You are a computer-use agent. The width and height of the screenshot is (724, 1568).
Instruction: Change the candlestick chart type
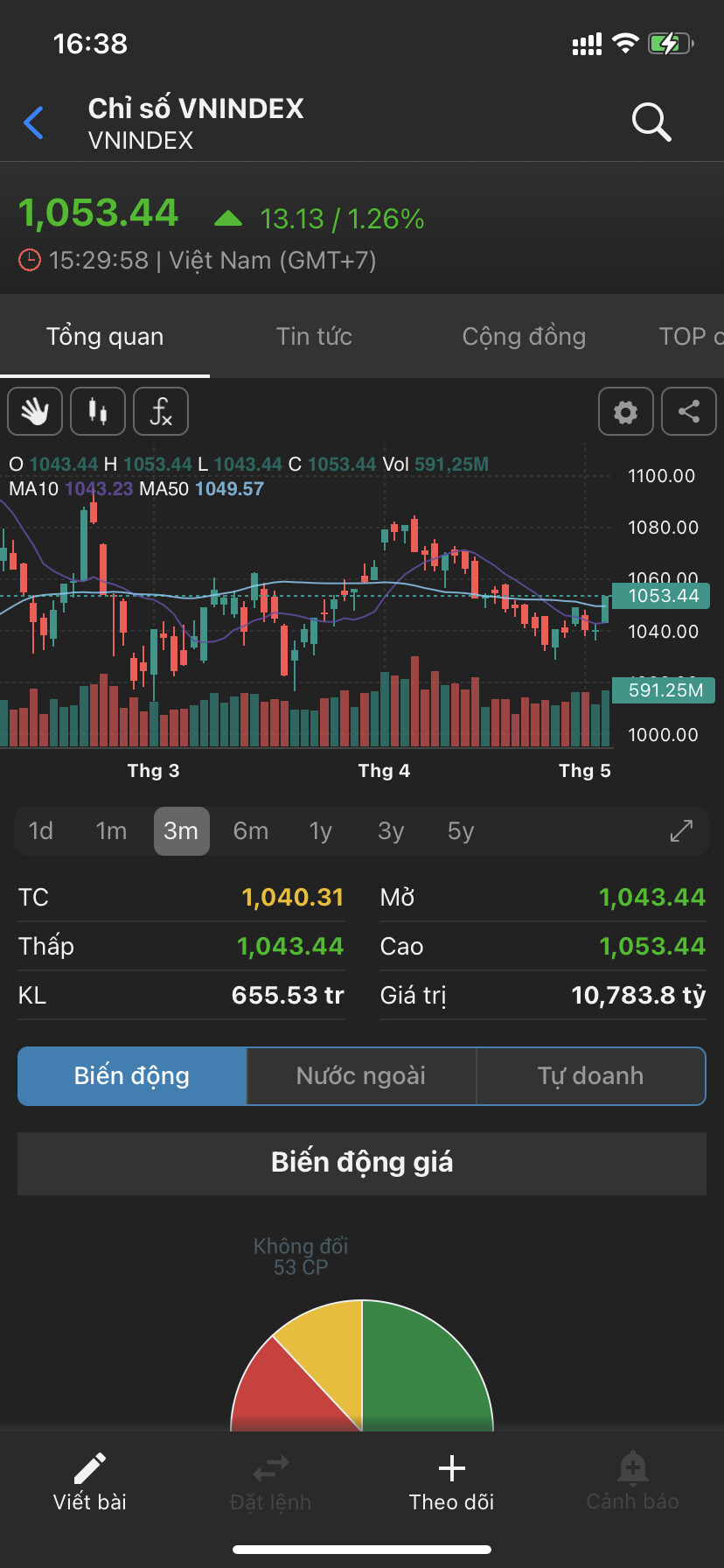[98, 411]
